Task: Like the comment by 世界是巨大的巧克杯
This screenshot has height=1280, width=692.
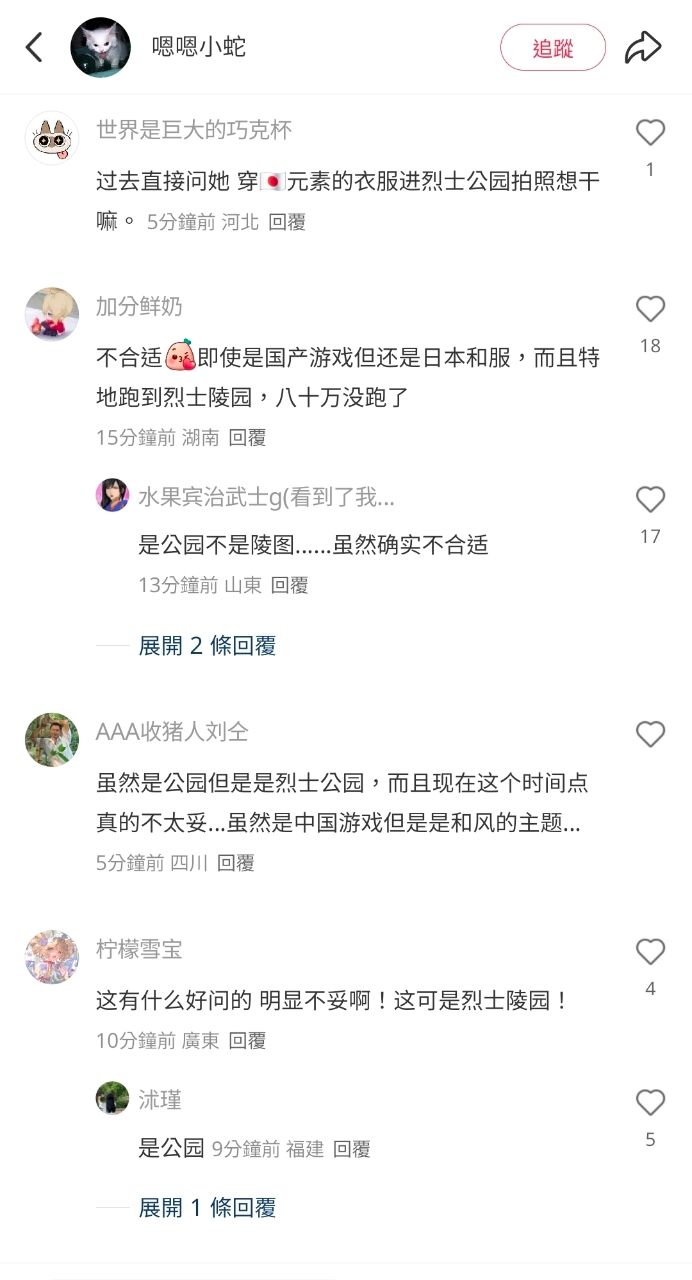Action: pos(650,132)
